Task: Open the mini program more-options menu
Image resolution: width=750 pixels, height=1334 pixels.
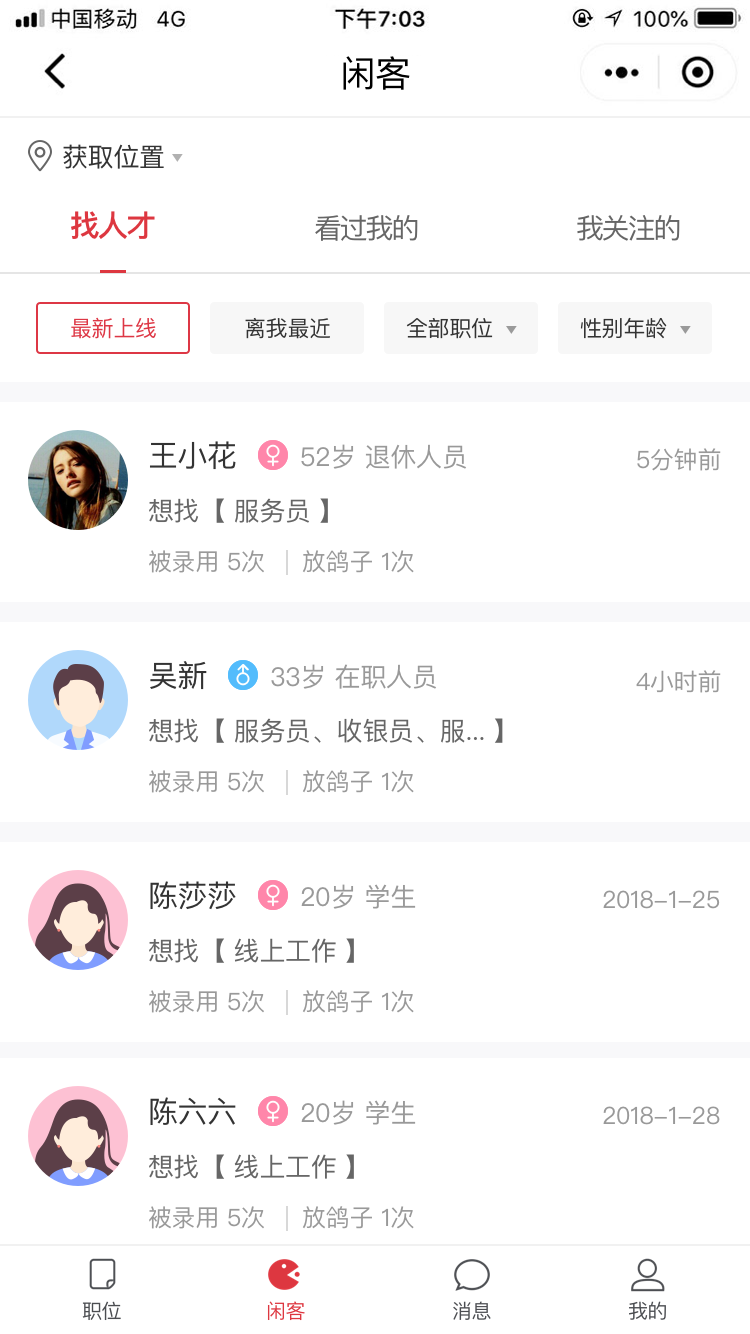Action: coord(621,72)
